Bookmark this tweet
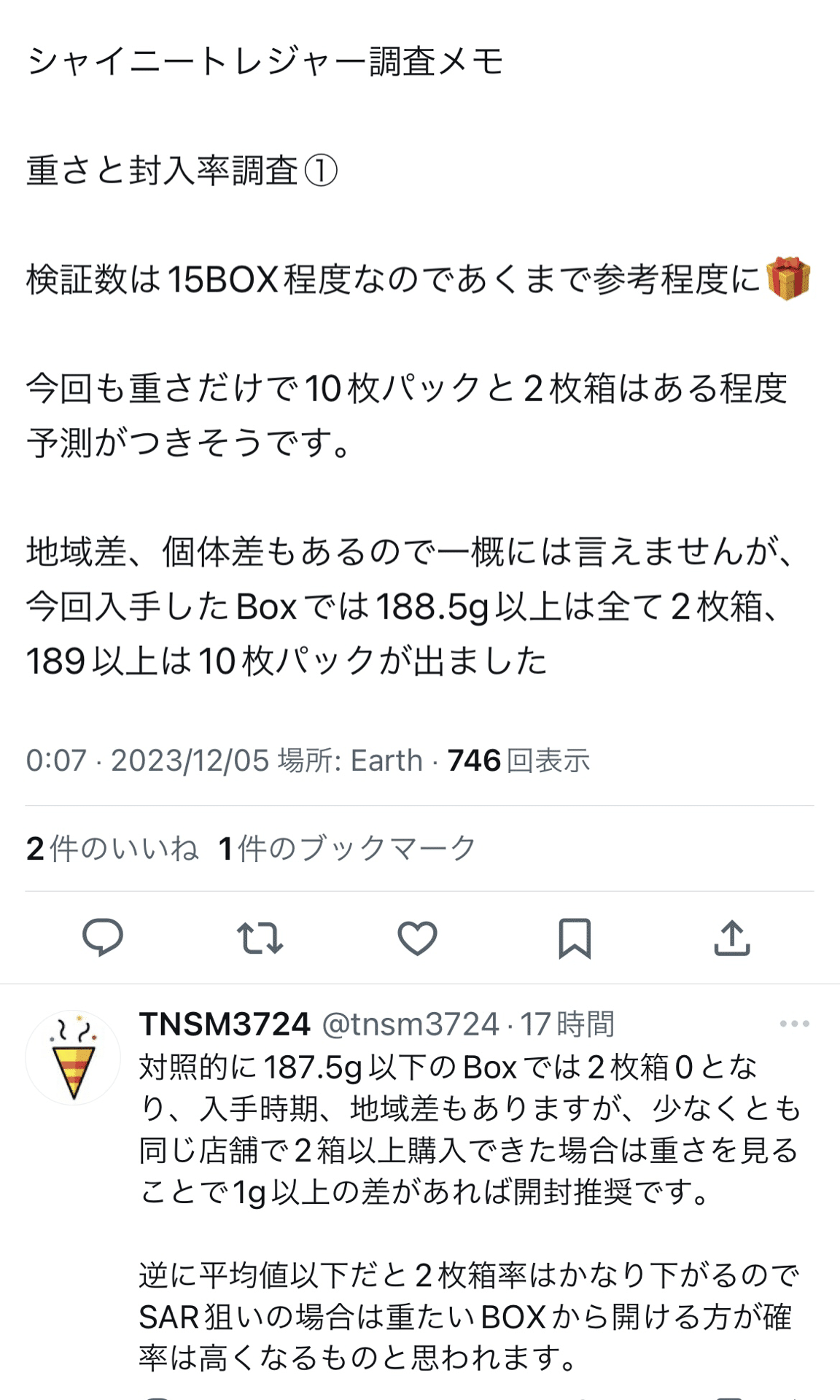 pos(575,938)
